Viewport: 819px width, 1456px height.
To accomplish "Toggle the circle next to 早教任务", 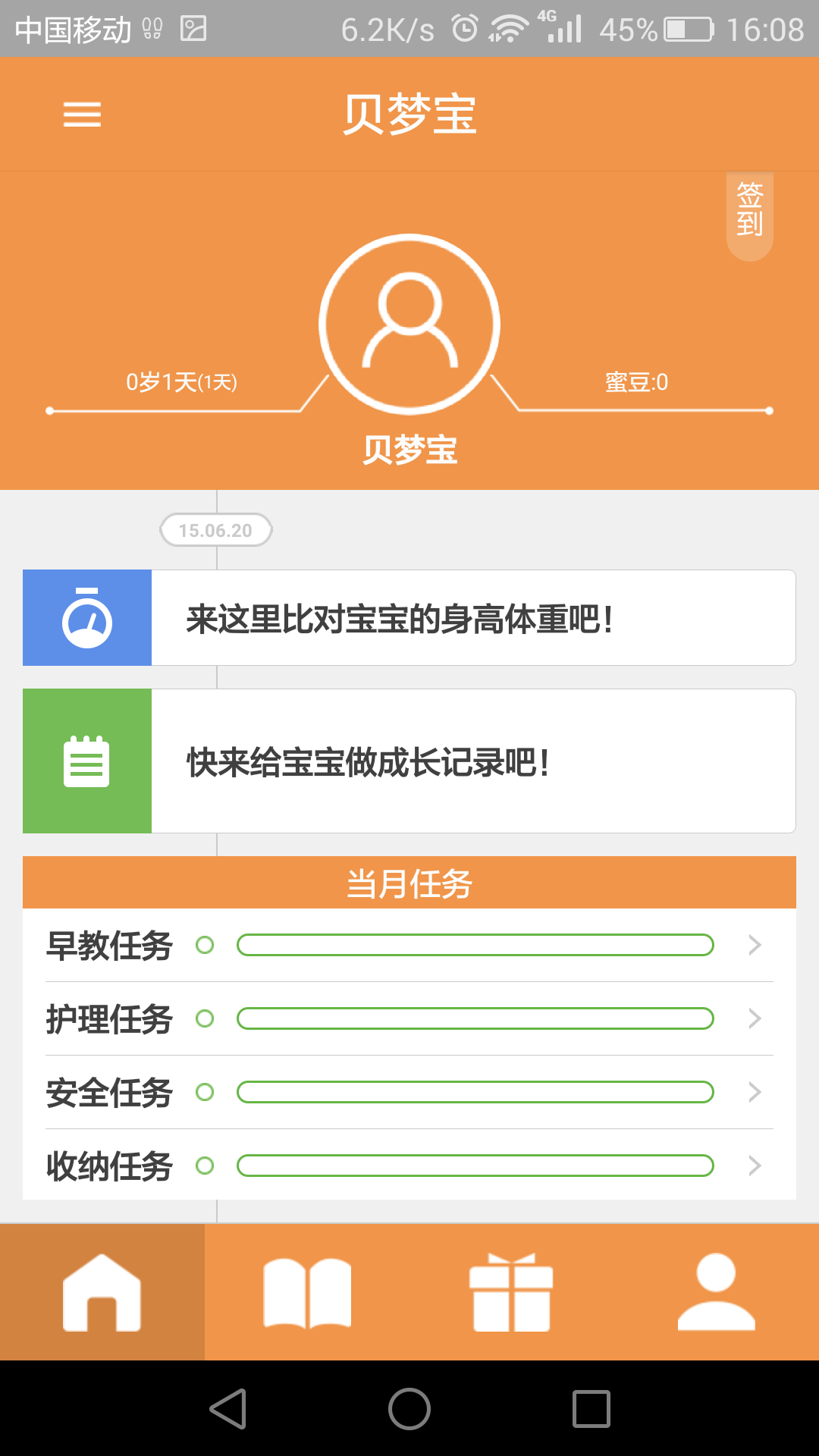I will [205, 946].
